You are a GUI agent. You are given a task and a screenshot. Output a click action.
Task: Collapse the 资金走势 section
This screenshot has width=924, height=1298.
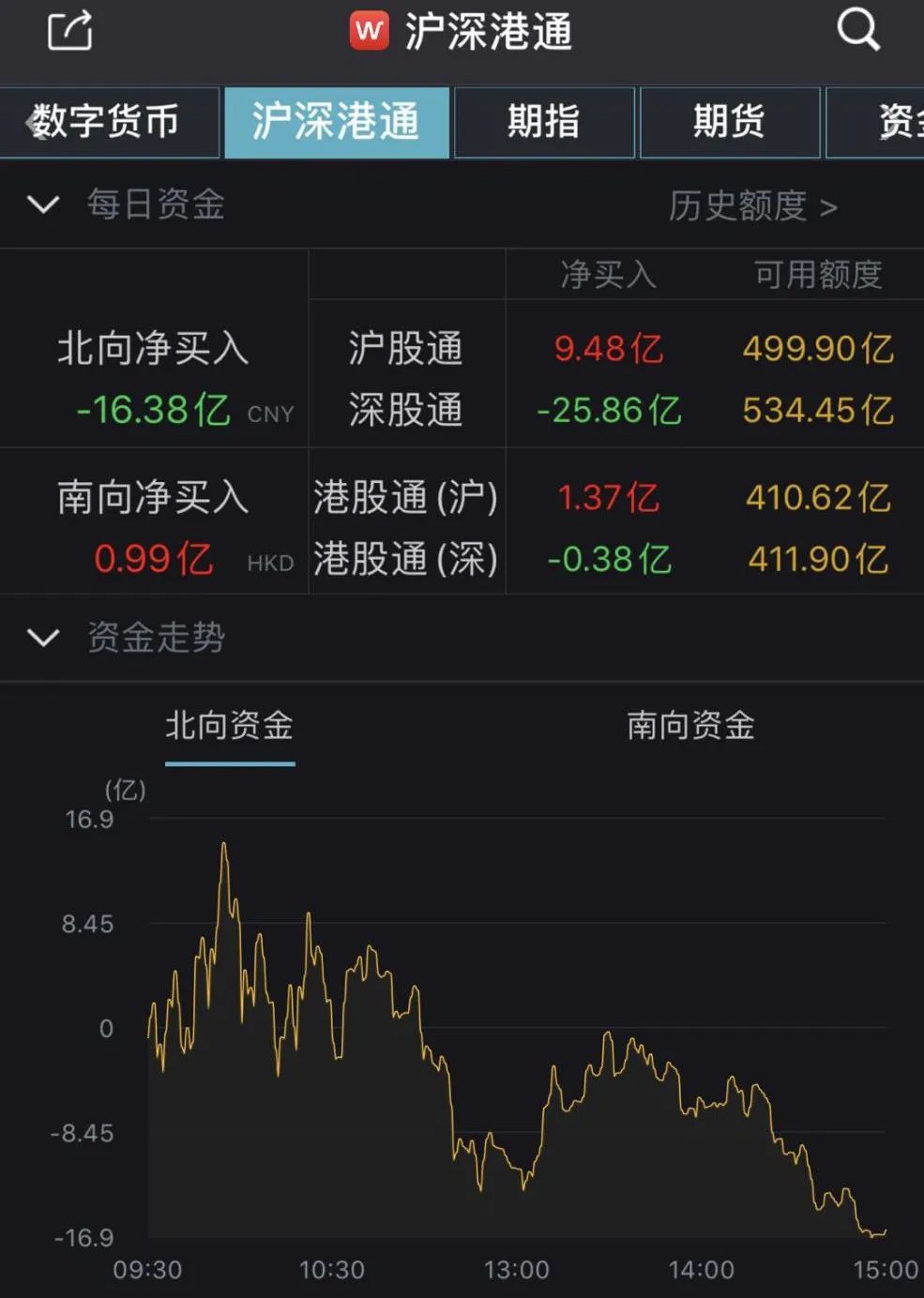(x=44, y=638)
